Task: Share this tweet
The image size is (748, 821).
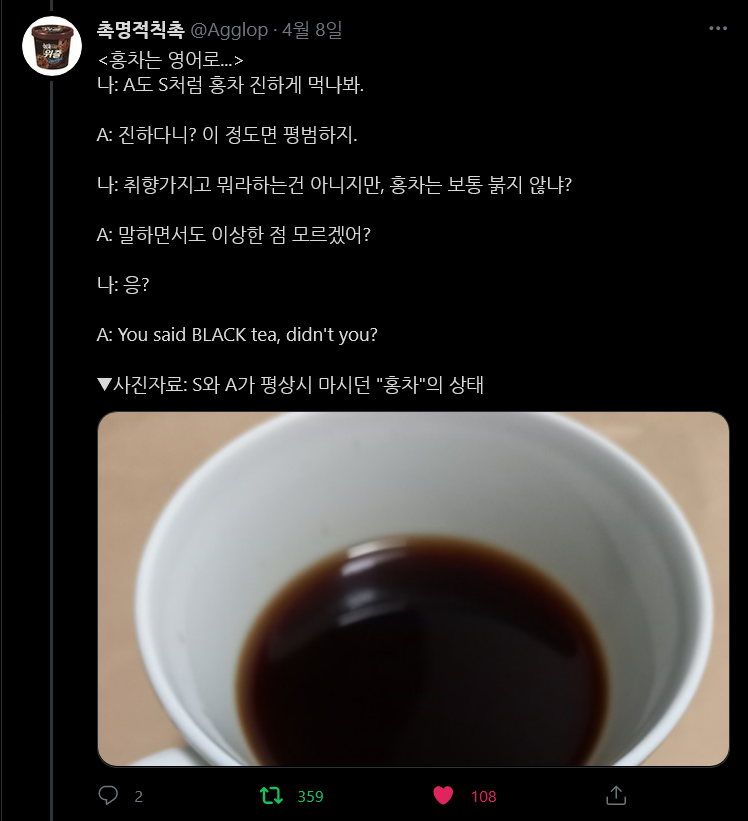Action: click(616, 796)
